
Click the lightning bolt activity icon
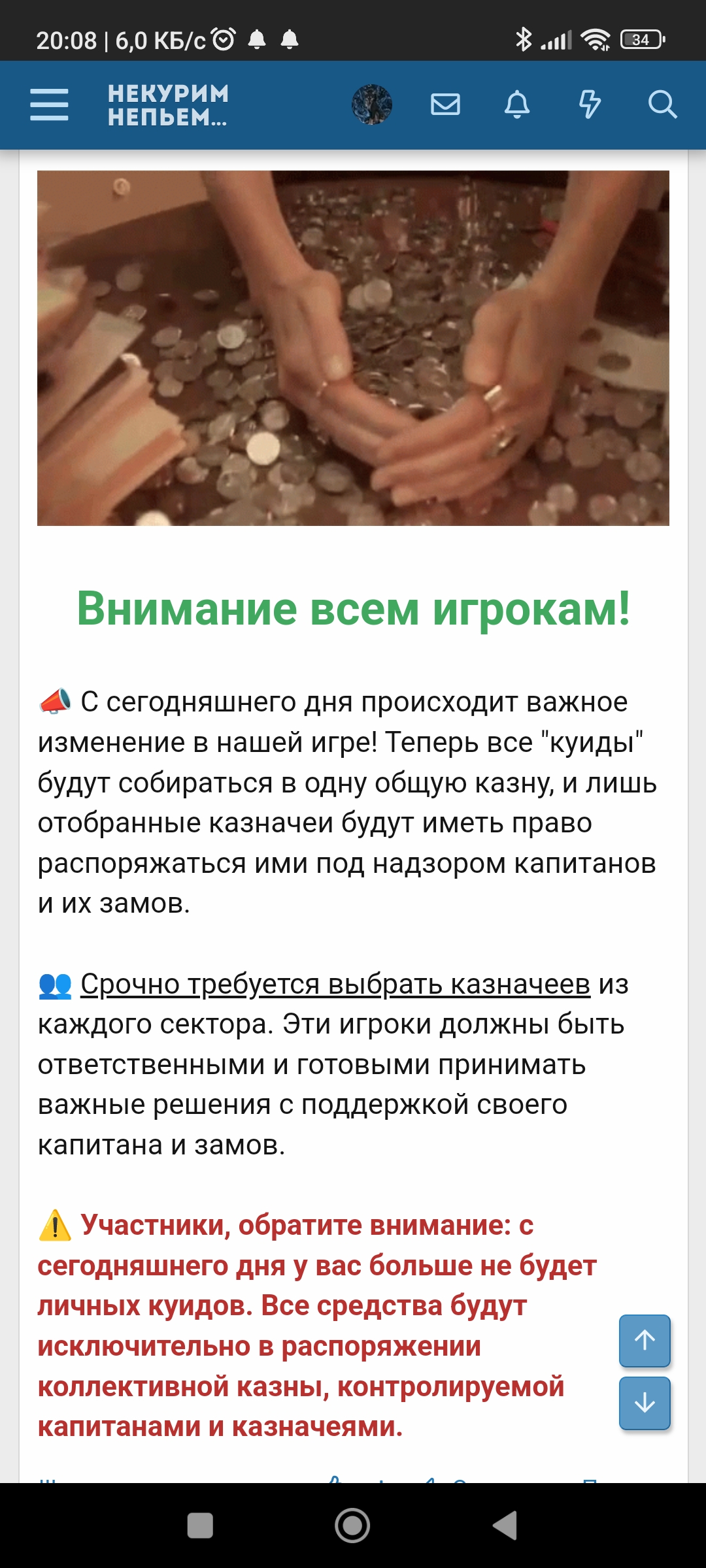click(590, 105)
